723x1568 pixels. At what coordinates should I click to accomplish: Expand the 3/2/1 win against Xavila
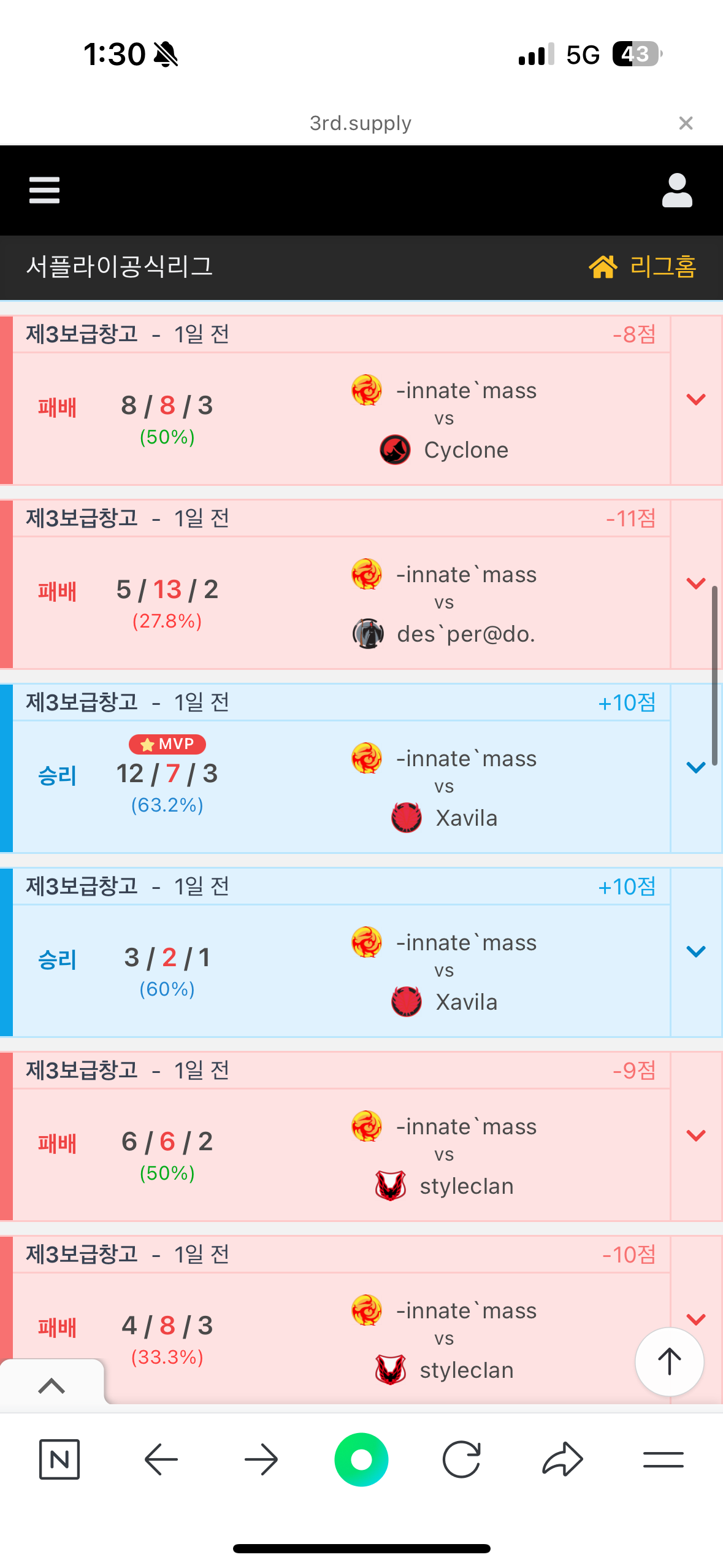[x=696, y=952]
